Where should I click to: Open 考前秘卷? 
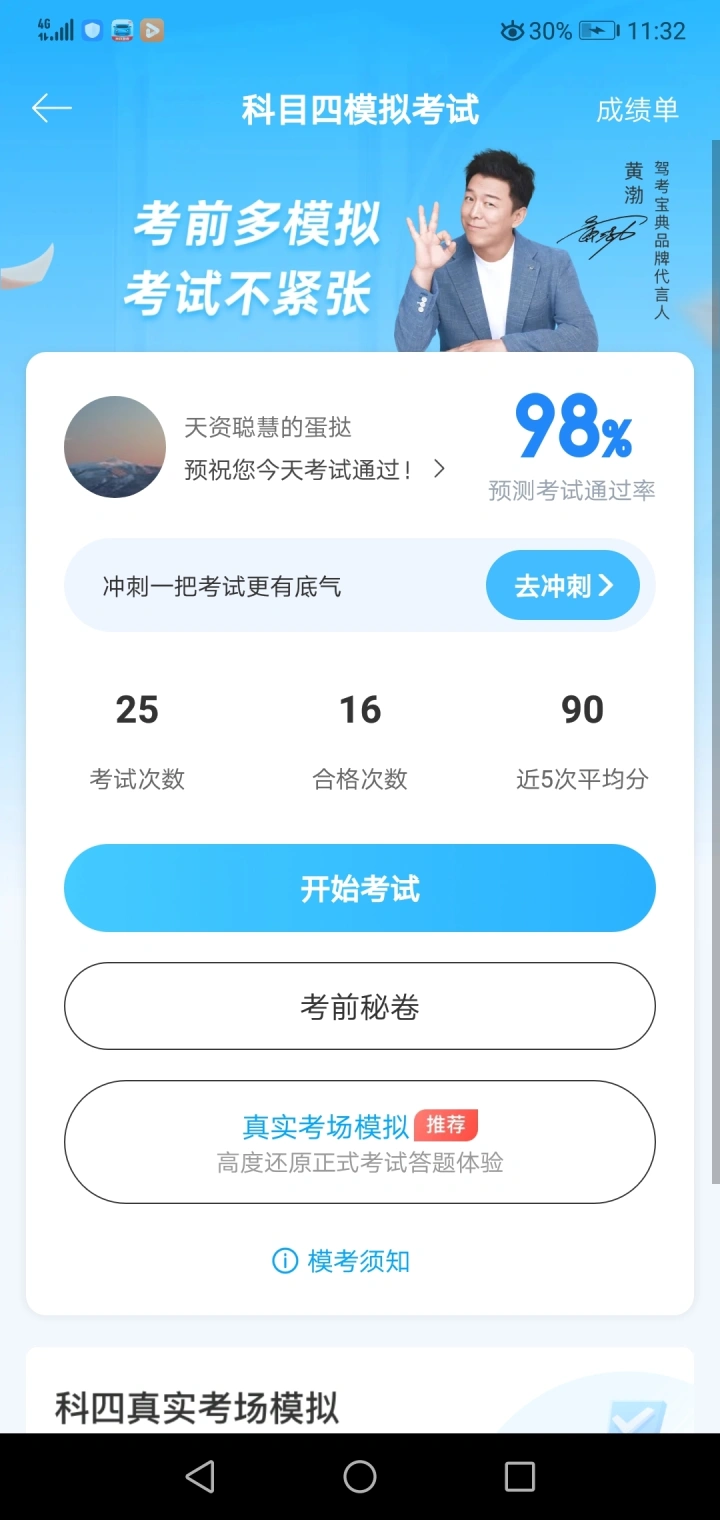[x=360, y=1006]
